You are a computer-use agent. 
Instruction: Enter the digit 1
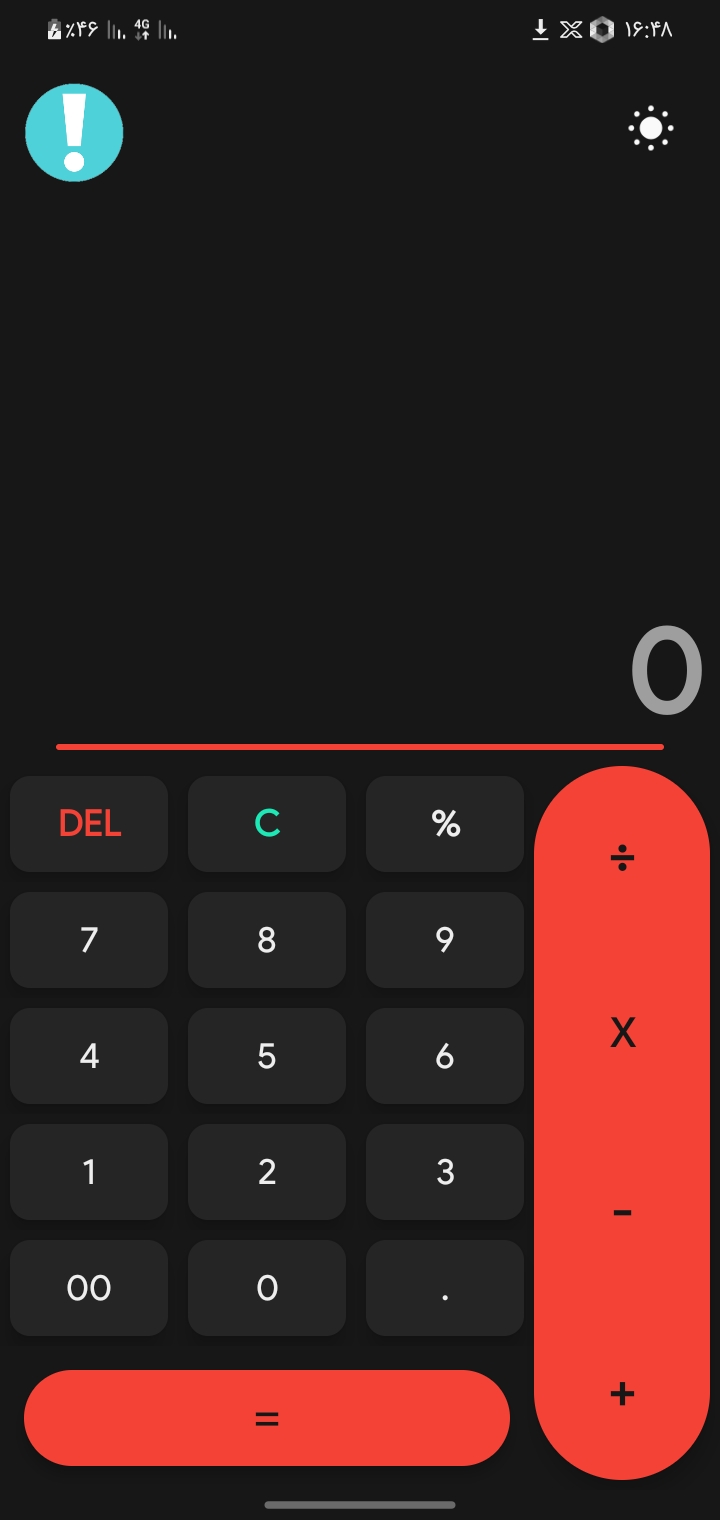89,1172
